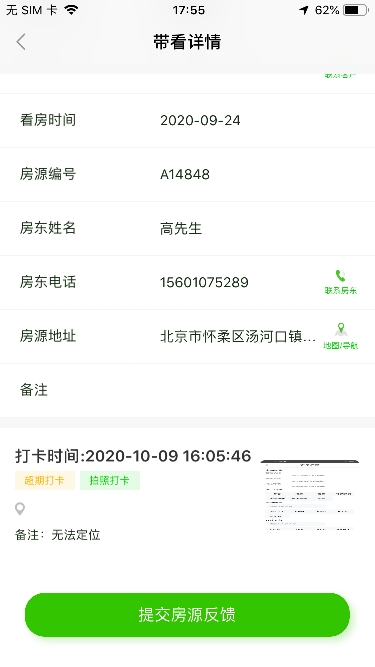Open the check-in photo thumbnail
Image resolution: width=375 pixels, height=667 pixels.
click(310, 495)
